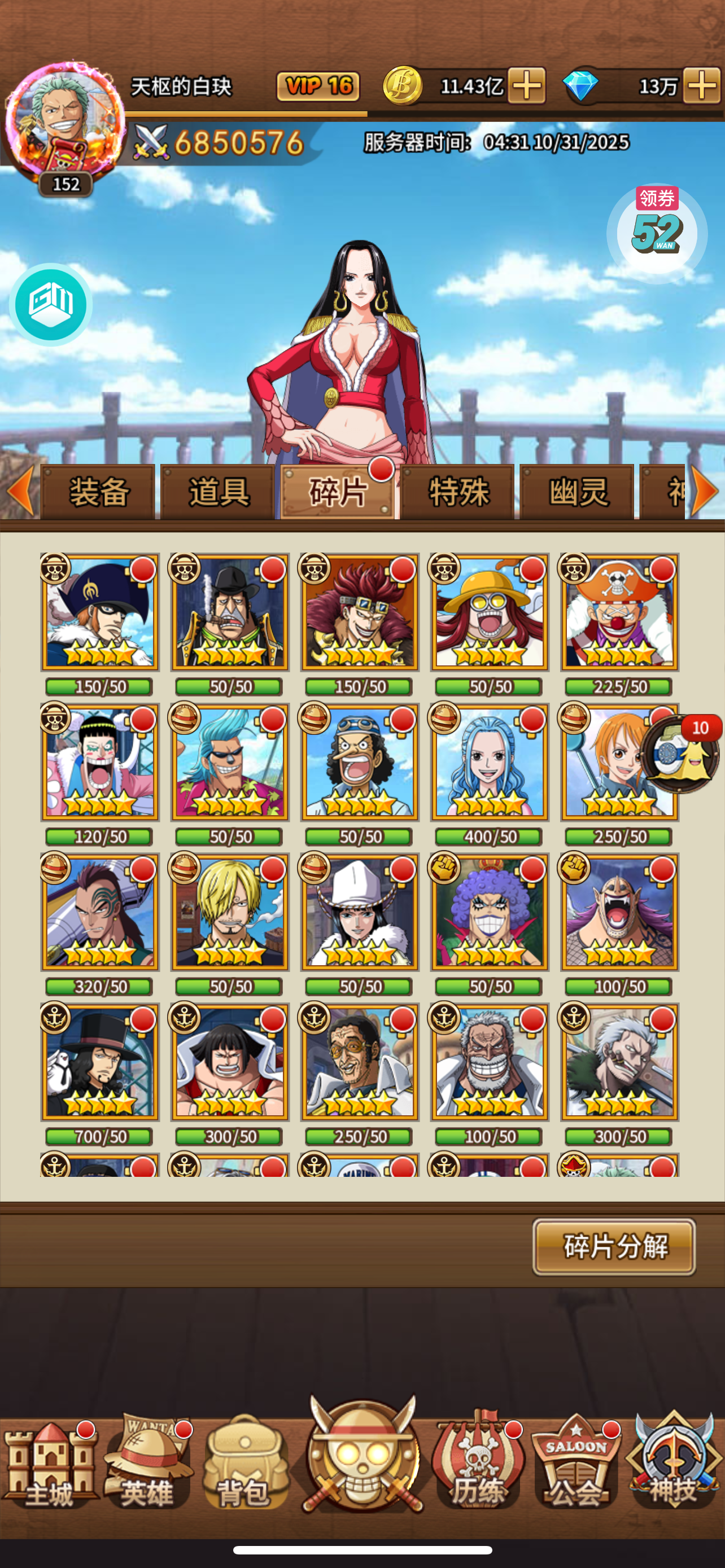Open the 公会 saloon

coord(575,1467)
